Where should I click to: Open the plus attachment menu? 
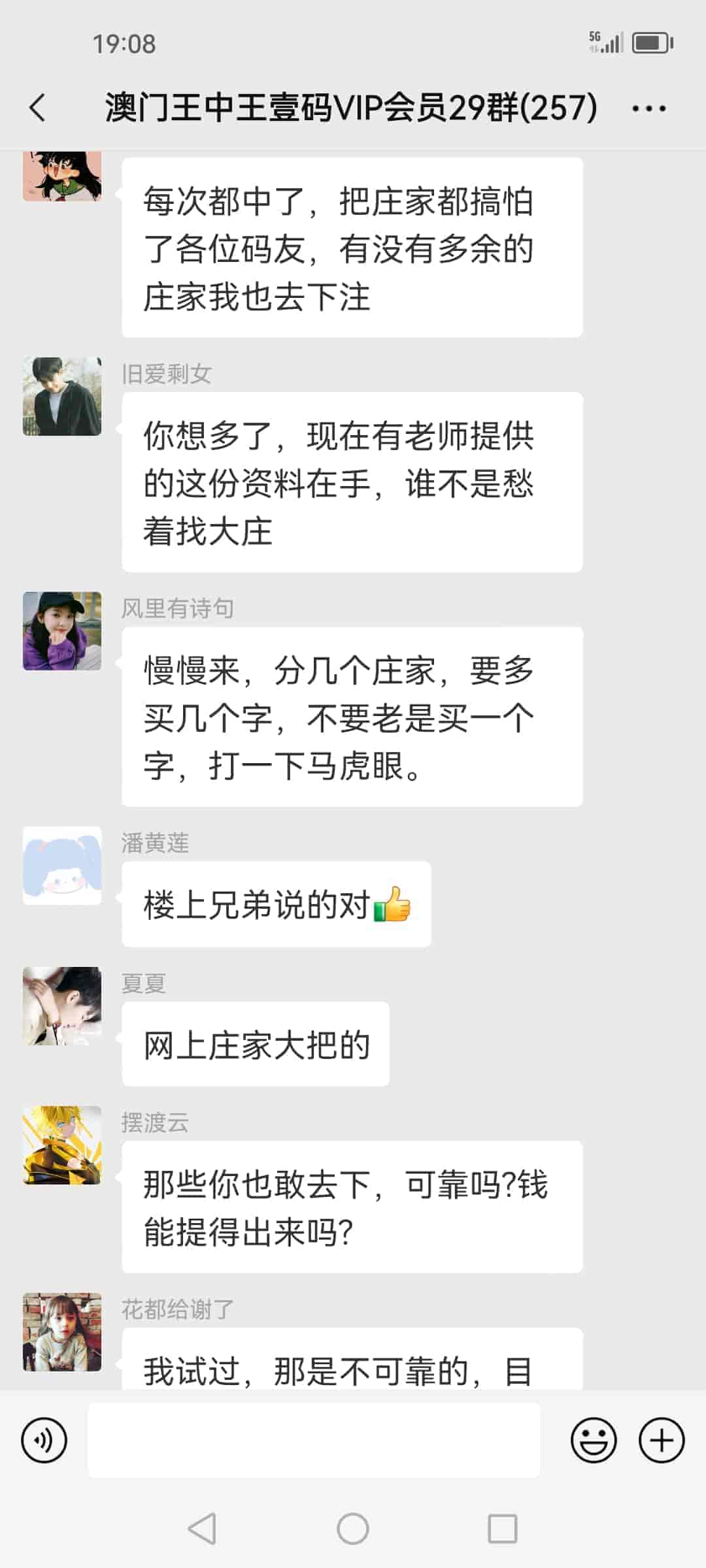coord(662,1440)
